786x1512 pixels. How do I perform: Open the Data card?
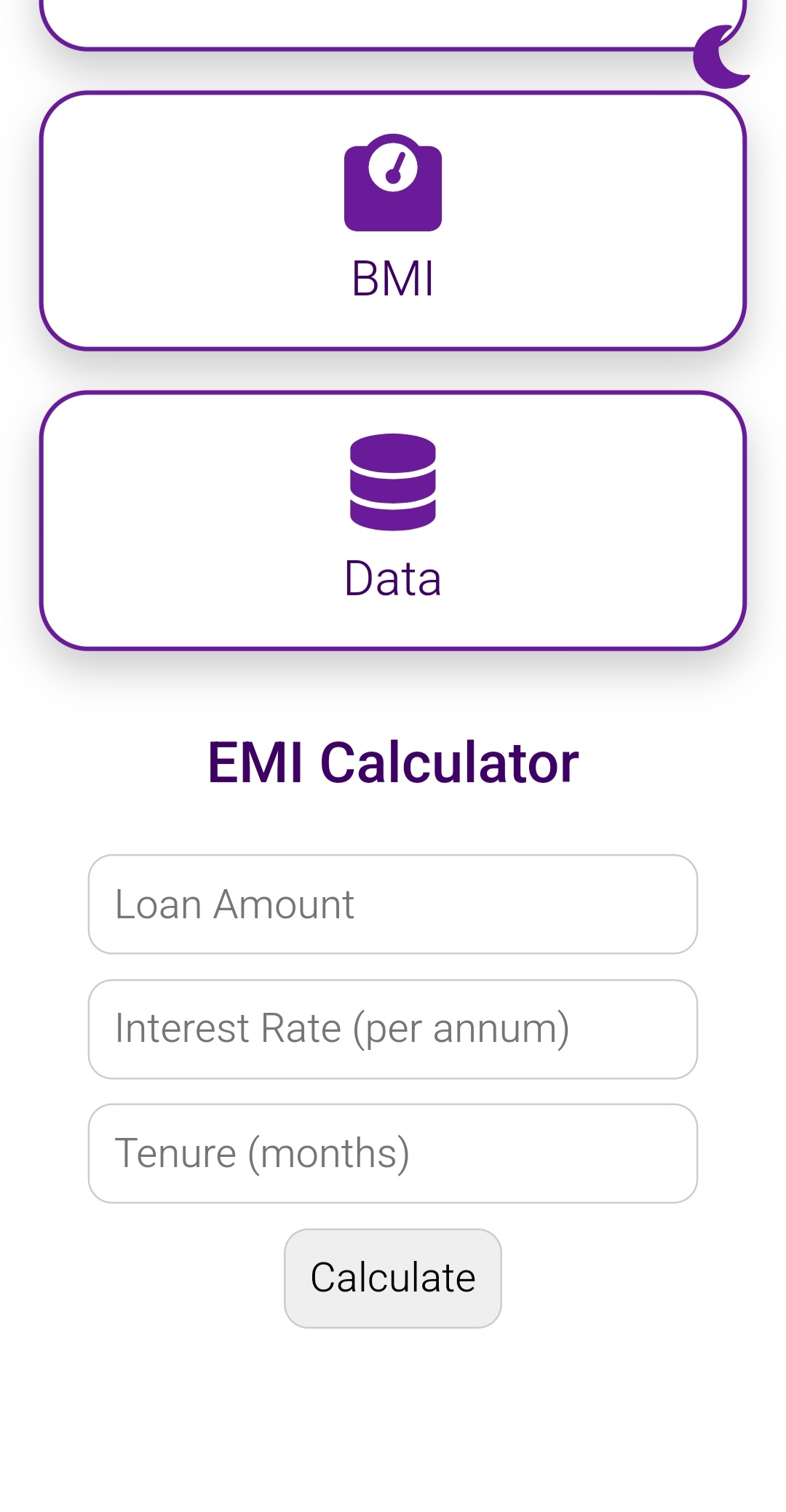coord(393,520)
